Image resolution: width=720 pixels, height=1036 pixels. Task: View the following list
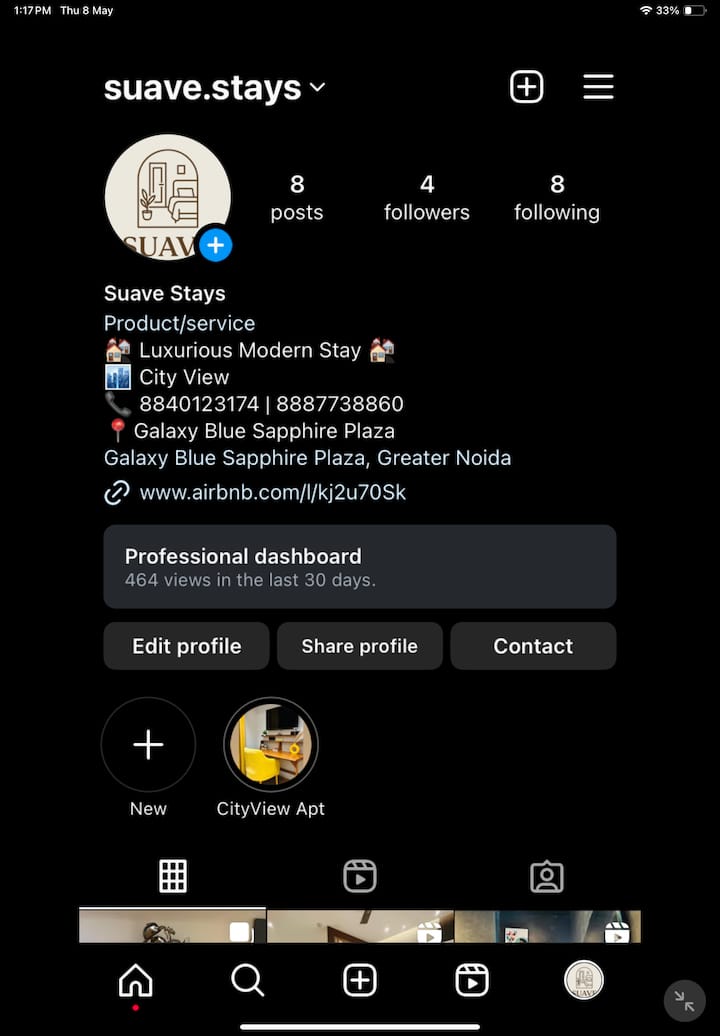coord(557,197)
